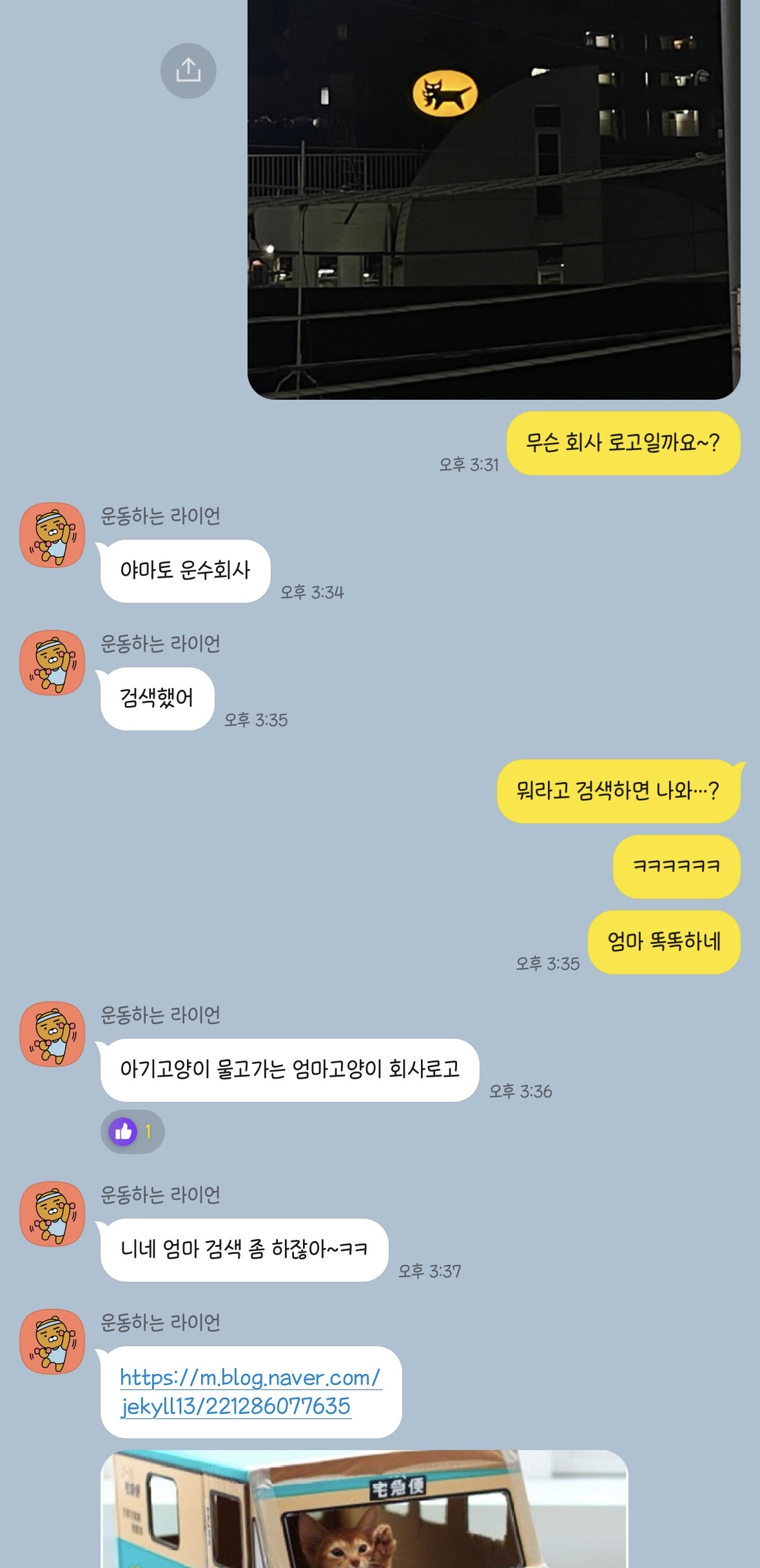Screen dimensions: 760x1568
Task: Click the share icon on the night photo
Action: pos(189,71)
